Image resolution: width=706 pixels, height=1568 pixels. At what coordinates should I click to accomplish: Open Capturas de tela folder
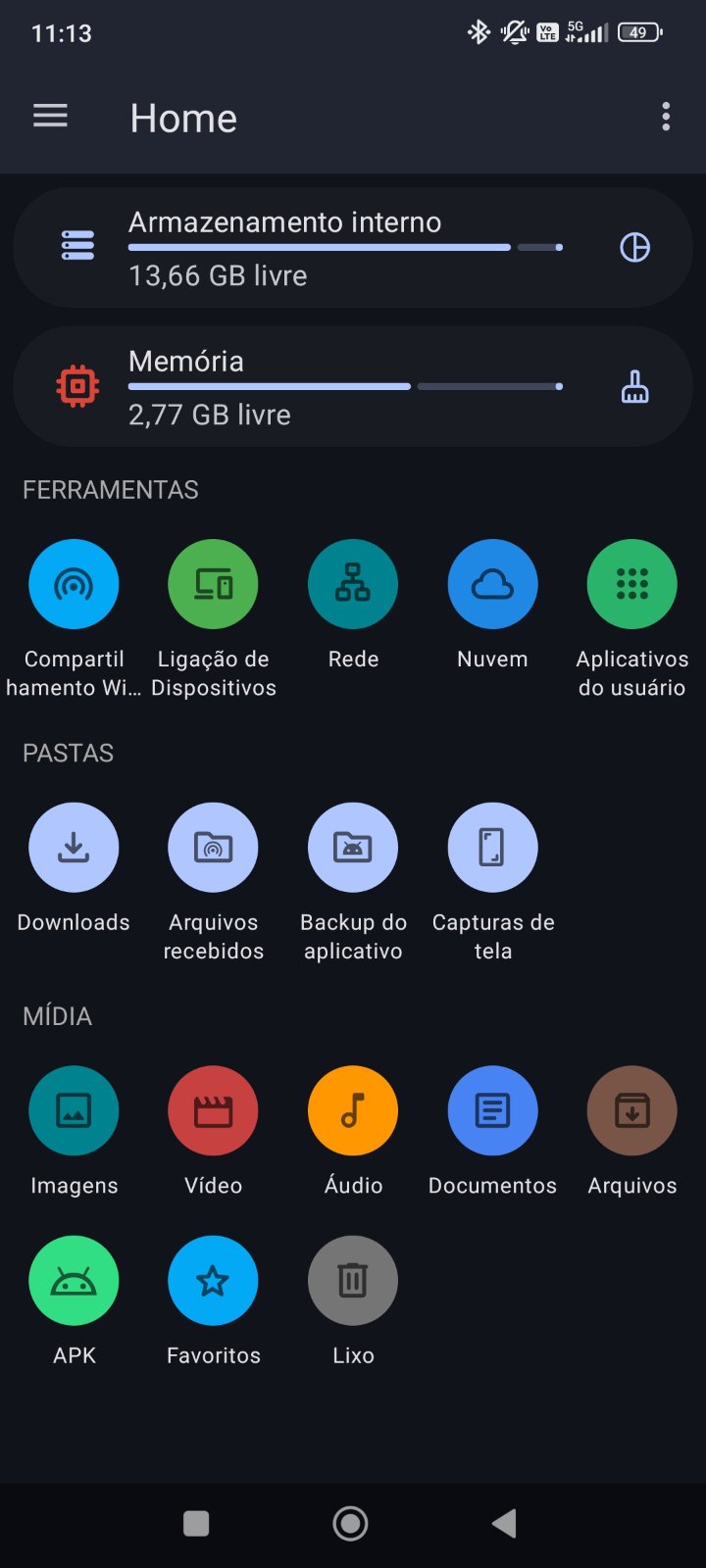(x=492, y=848)
